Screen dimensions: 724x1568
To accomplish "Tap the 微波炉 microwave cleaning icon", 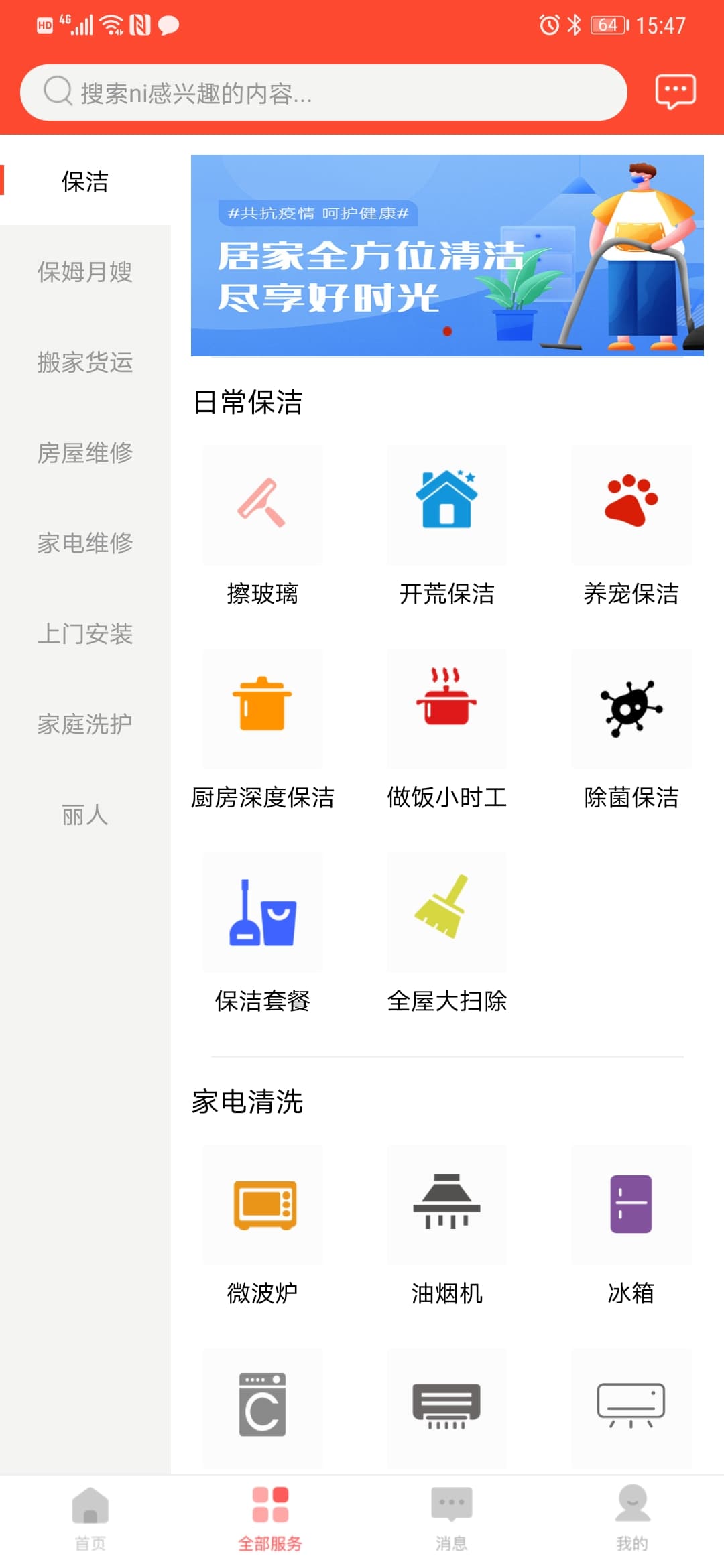I will [x=262, y=1204].
